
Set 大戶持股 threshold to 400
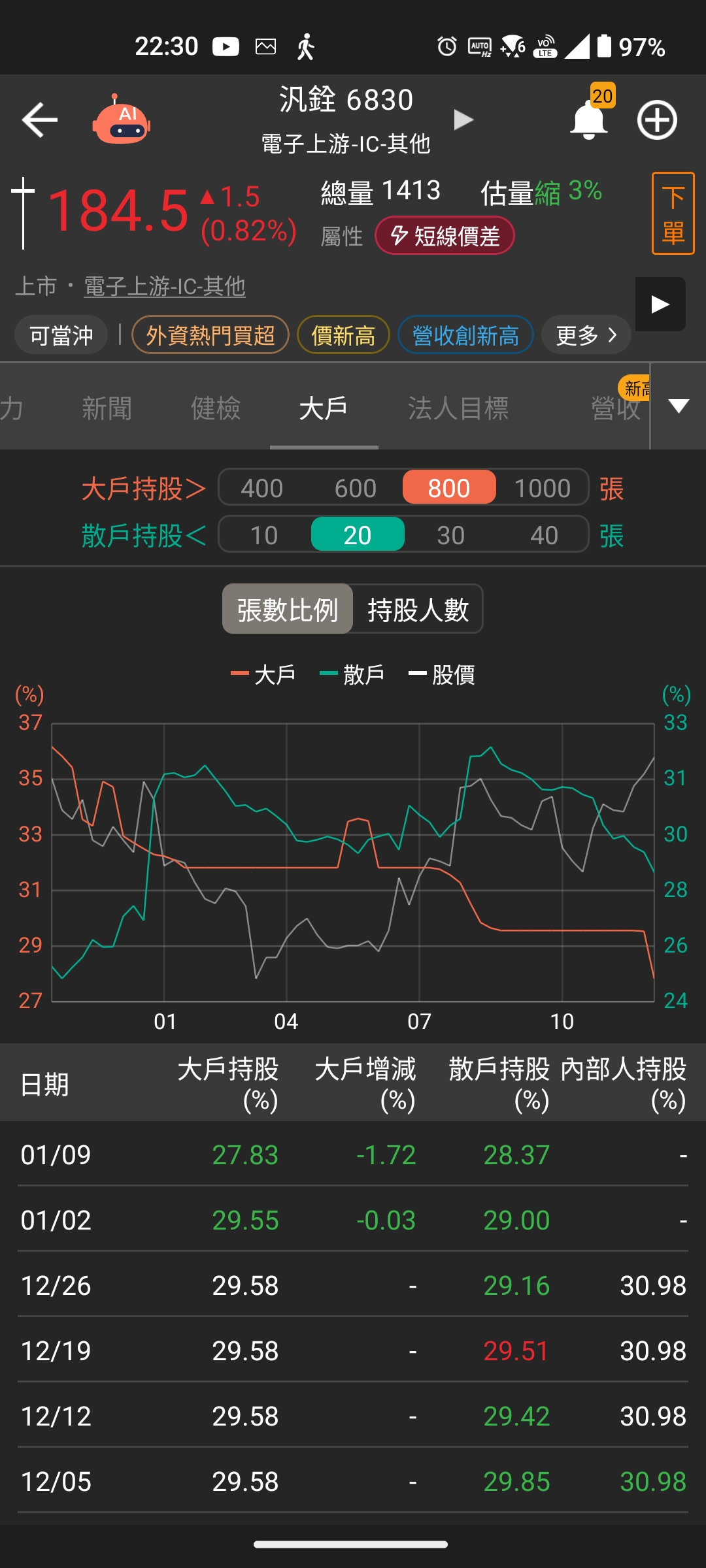(x=261, y=488)
